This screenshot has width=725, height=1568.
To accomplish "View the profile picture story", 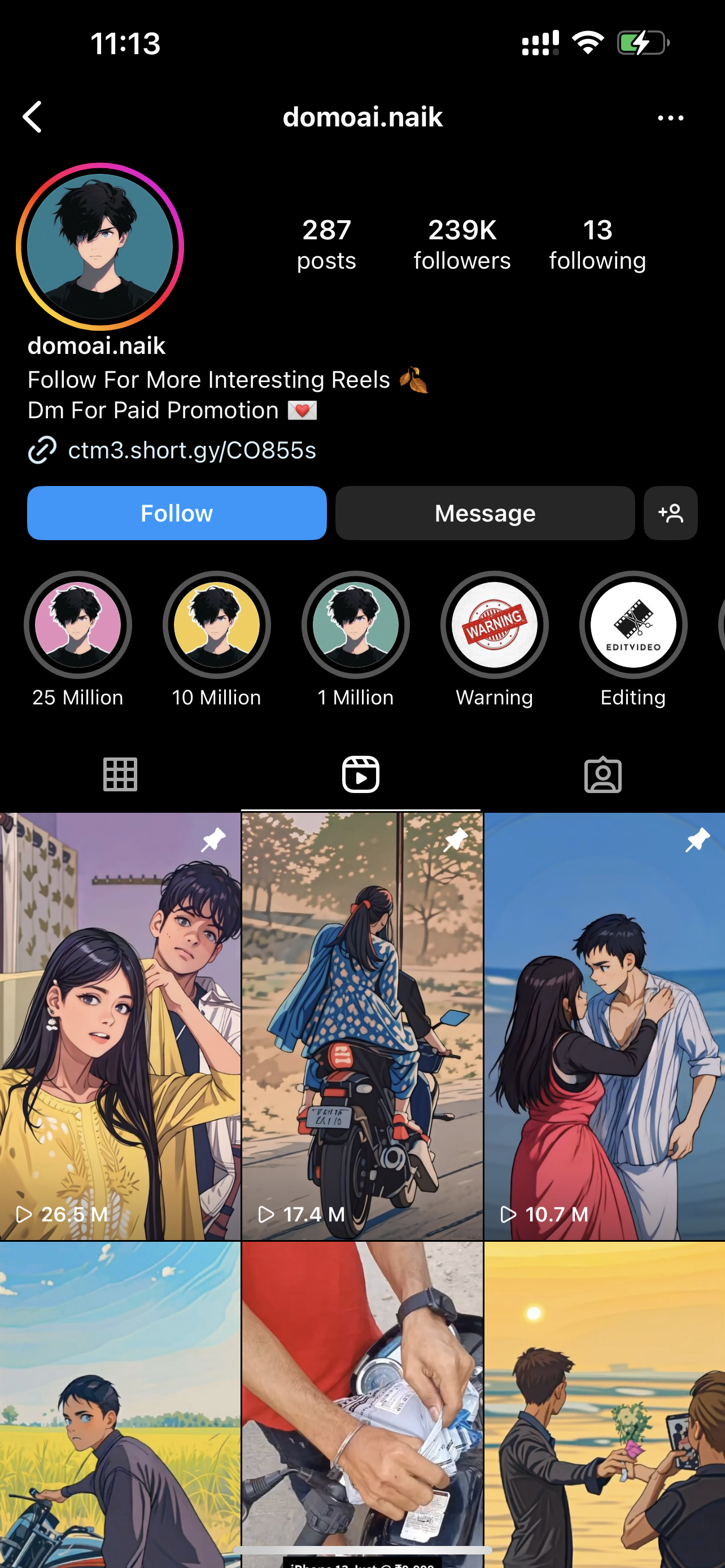I will point(100,247).
